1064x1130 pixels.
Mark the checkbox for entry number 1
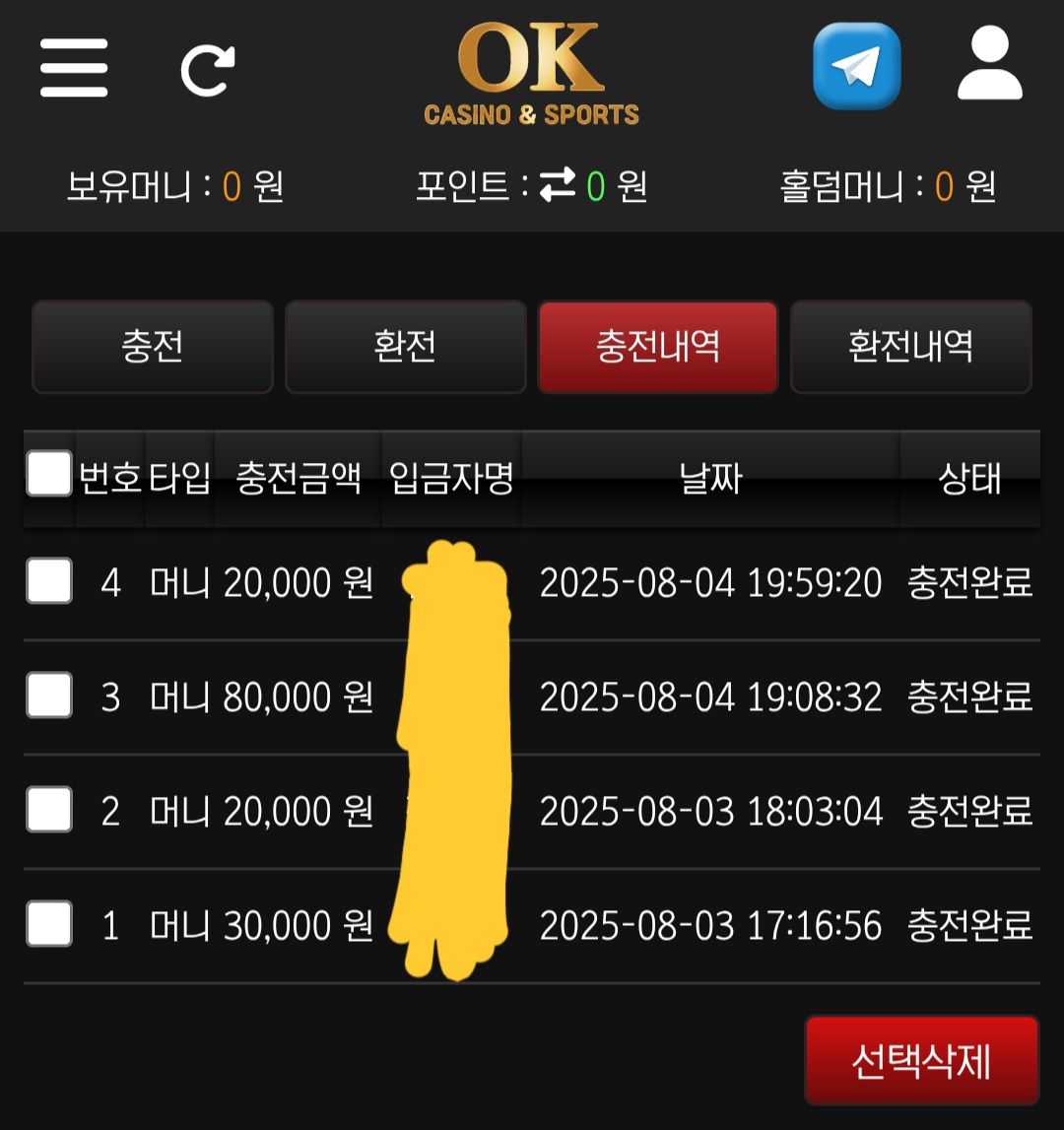49,924
